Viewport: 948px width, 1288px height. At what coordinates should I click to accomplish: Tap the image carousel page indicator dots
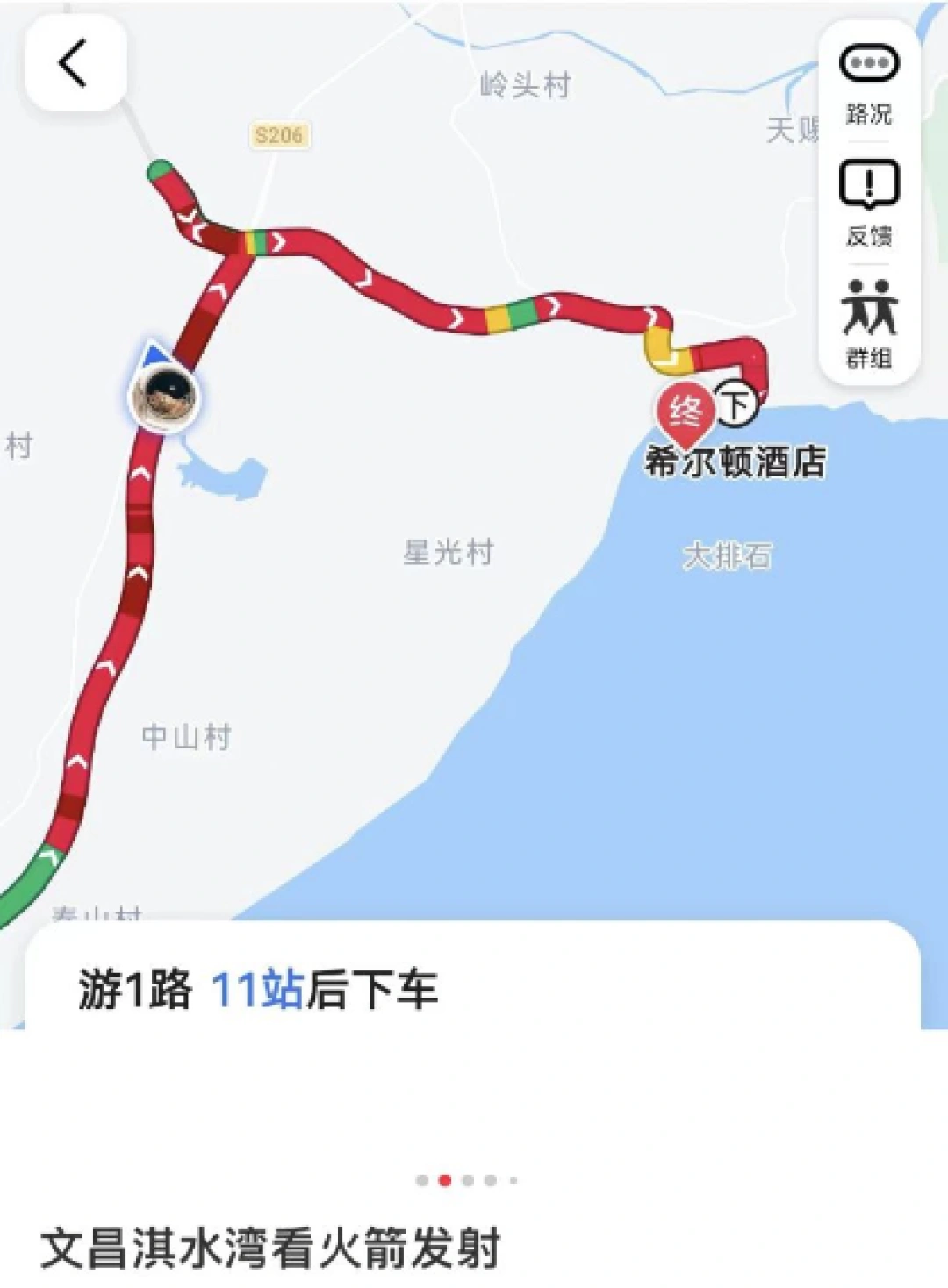click(x=466, y=1180)
